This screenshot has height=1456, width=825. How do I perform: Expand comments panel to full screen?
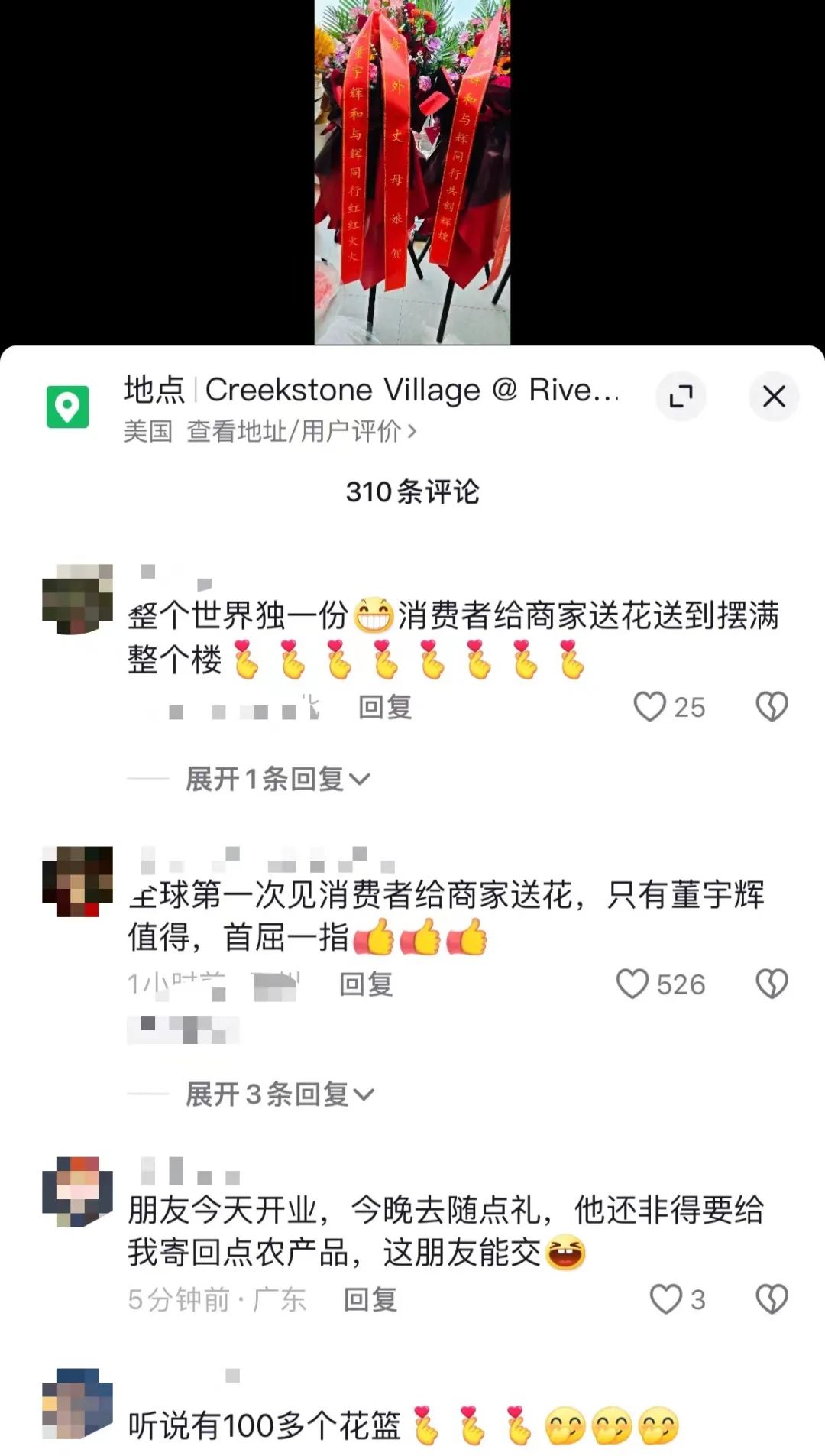680,396
